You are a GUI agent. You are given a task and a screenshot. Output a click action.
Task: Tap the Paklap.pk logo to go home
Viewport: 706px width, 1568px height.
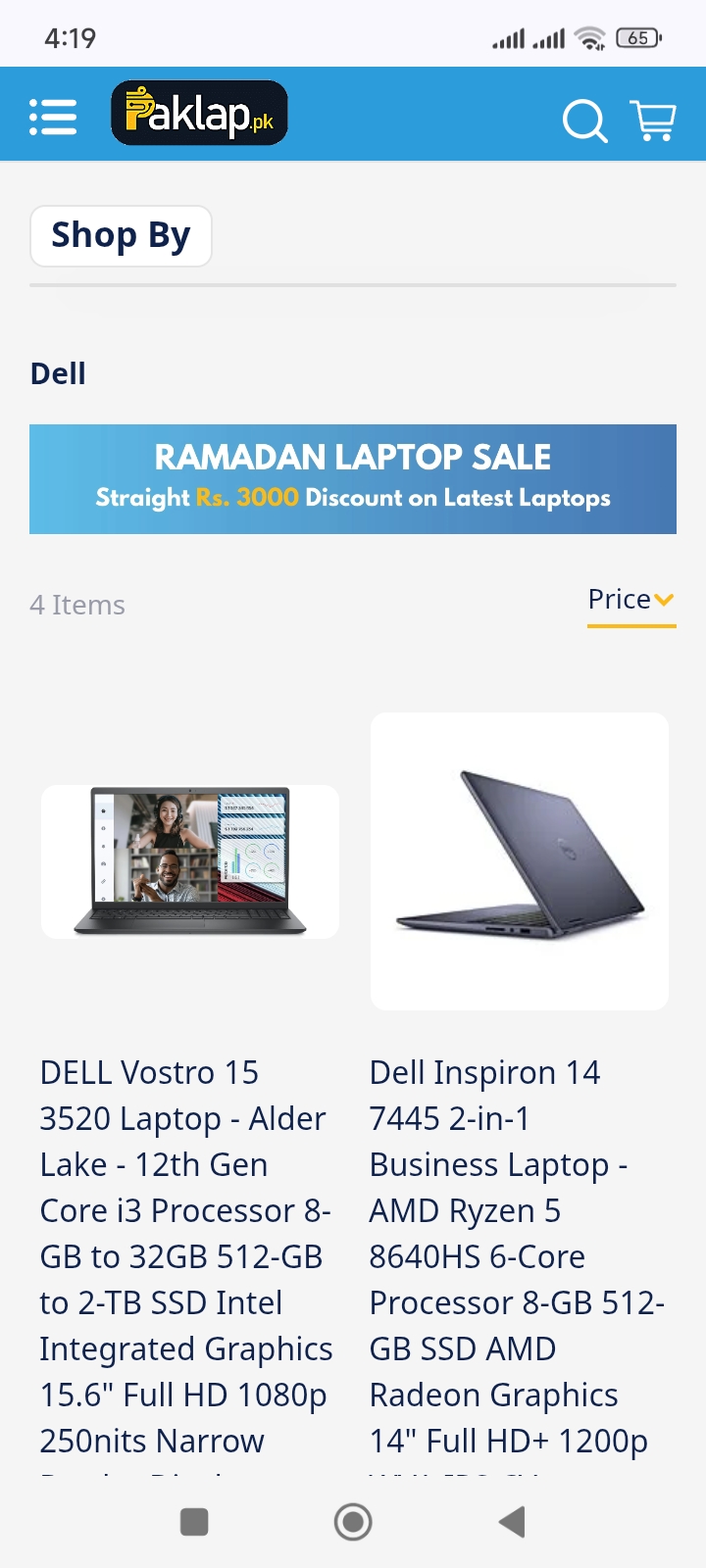click(x=199, y=114)
